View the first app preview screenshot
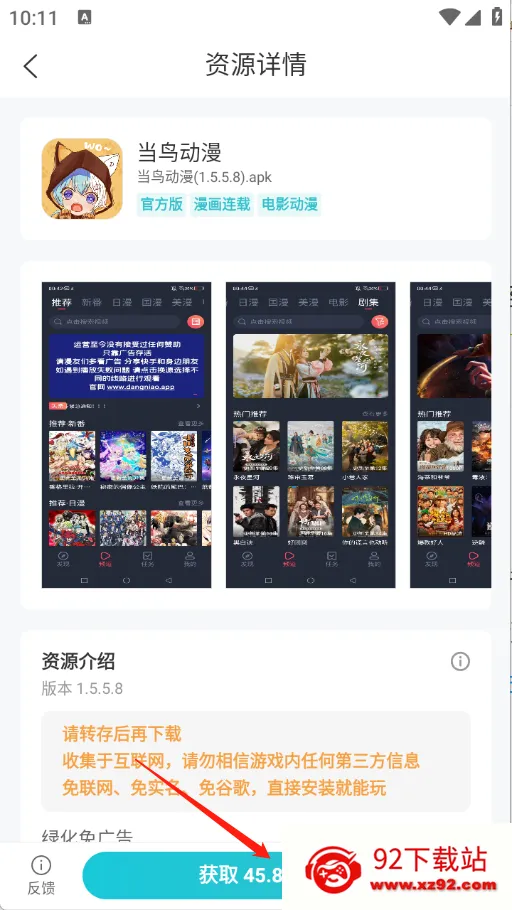The height and width of the screenshot is (910, 512). (127, 435)
